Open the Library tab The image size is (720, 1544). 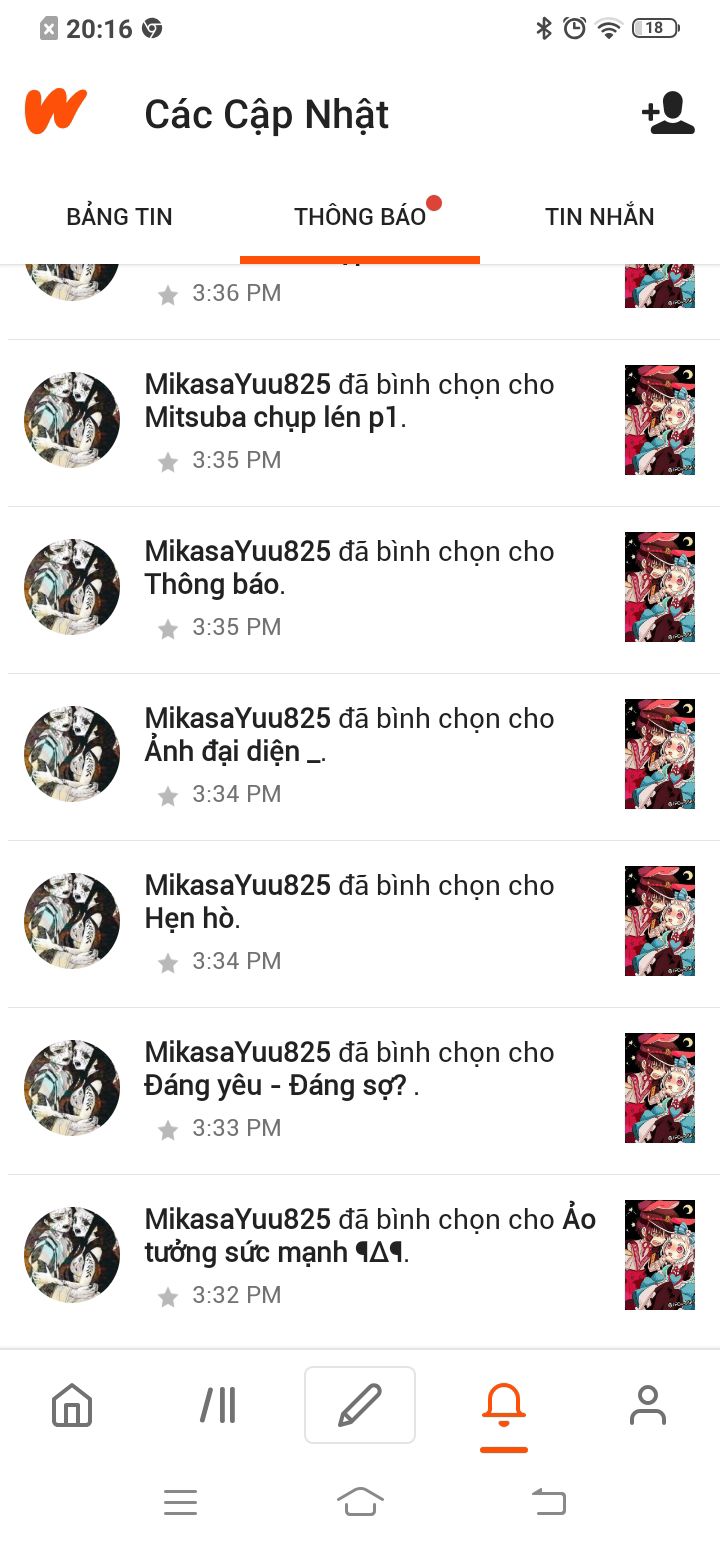pyautogui.click(x=217, y=1405)
